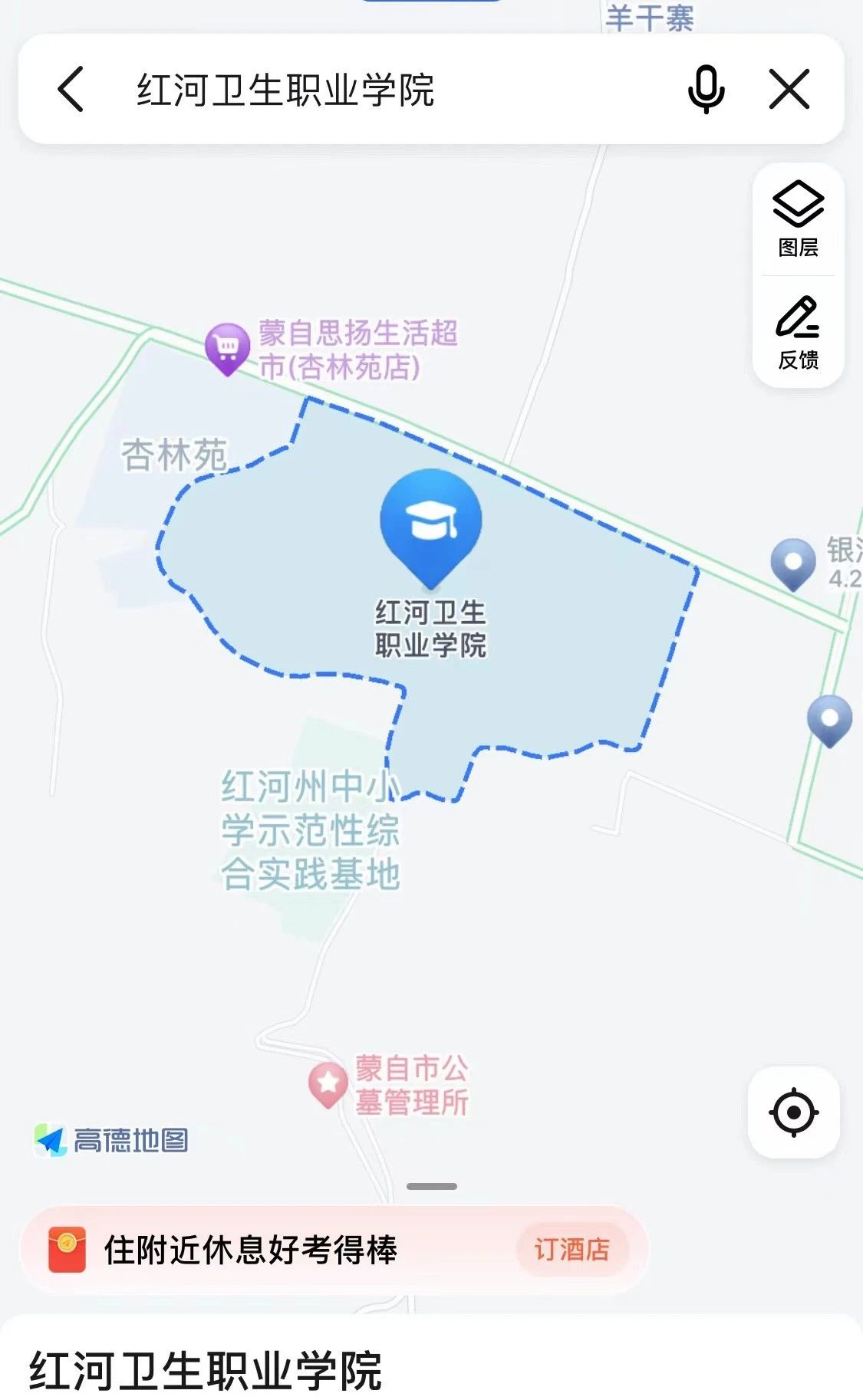The image size is (863, 1400).
Task: Select the 蒙自市公墓管理所 map marker
Action: [x=328, y=1083]
